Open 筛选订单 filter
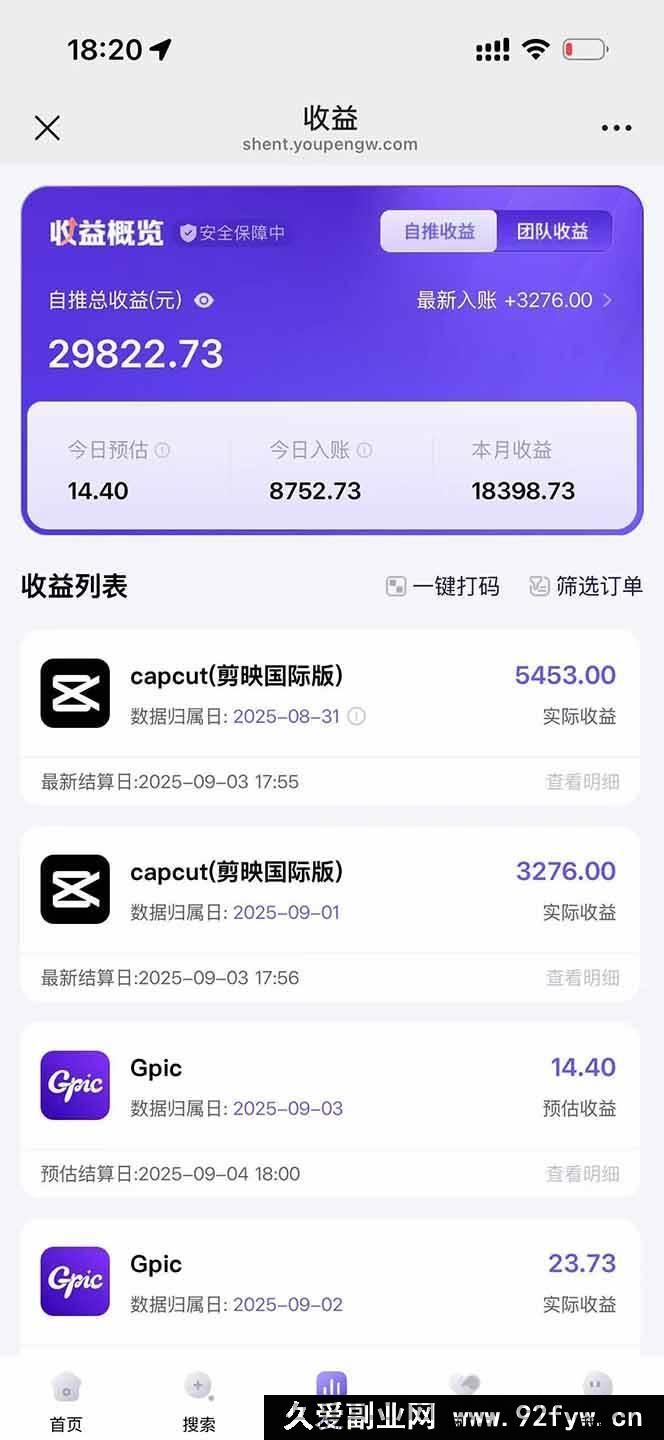This screenshot has height=1440, width=664. click(x=585, y=586)
